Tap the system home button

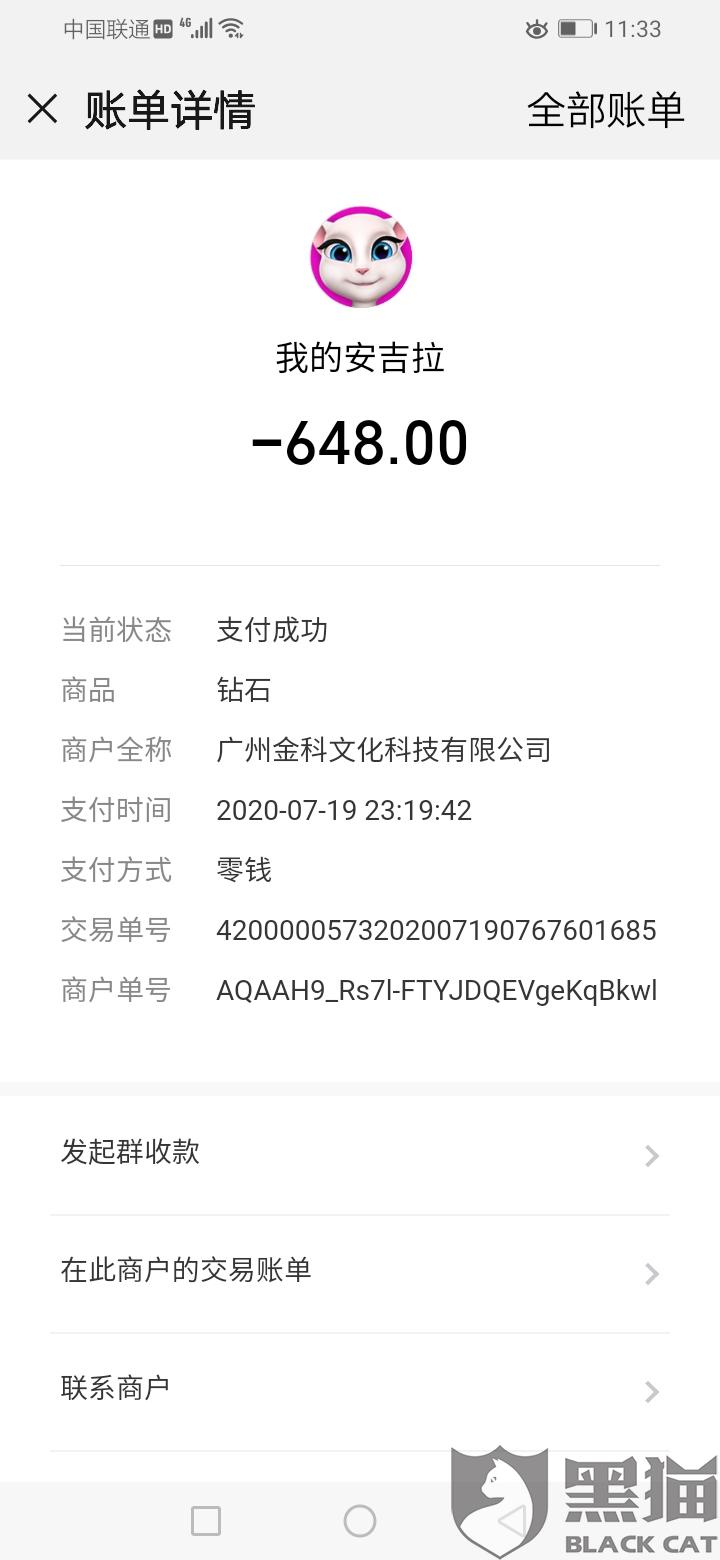pyautogui.click(x=360, y=1521)
